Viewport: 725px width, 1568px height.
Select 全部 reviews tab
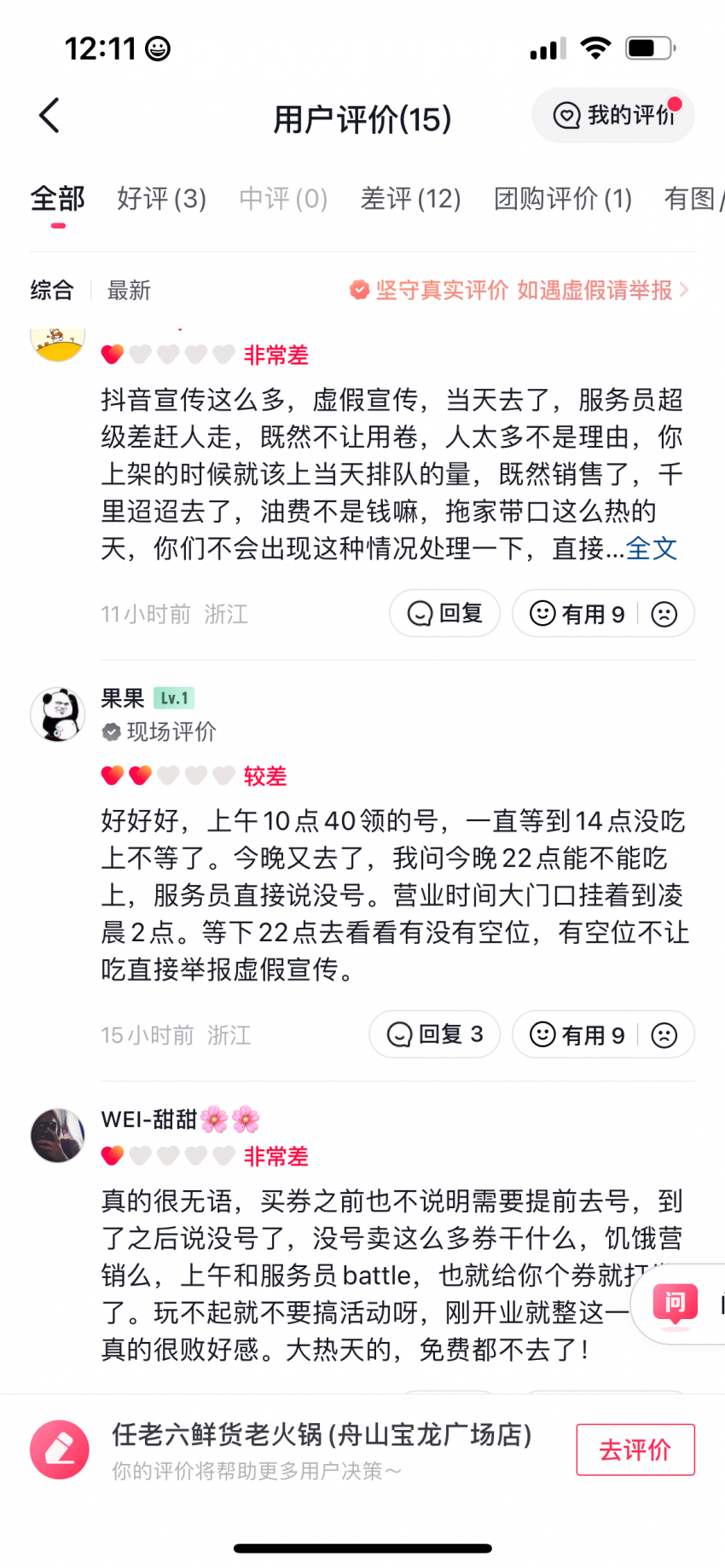(x=57, y=199)
